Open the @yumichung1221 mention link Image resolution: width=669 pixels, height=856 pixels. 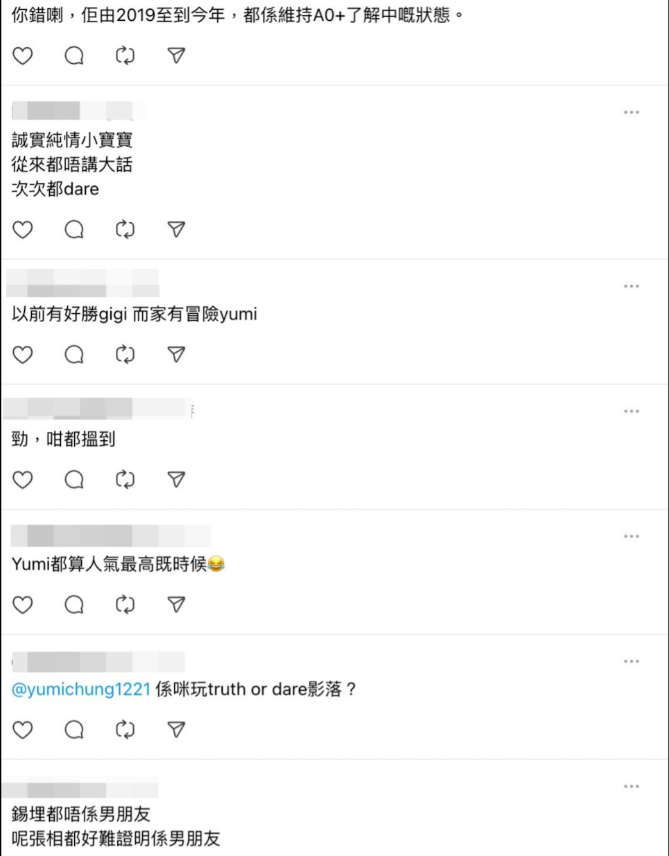(x=80, y=689)
